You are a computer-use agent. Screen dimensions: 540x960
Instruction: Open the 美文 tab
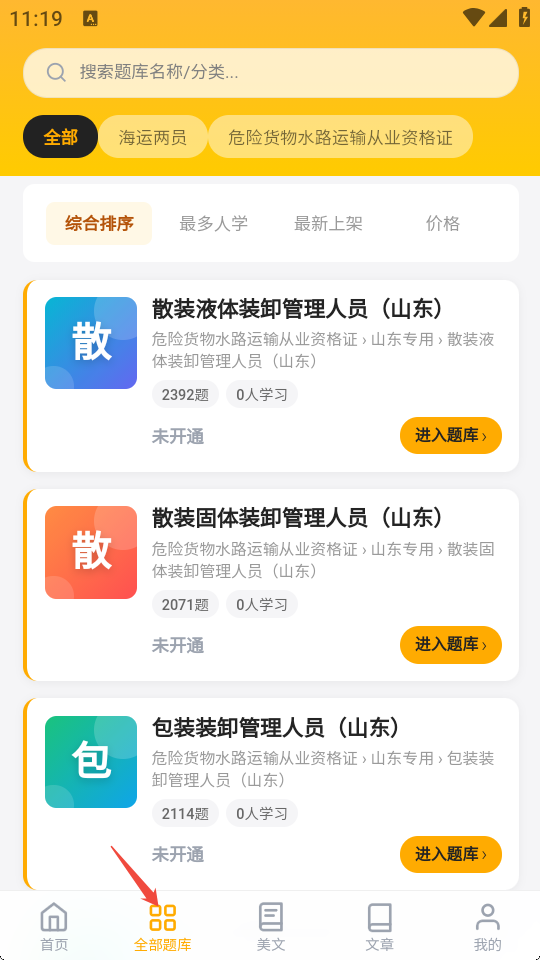pos(271,927)
